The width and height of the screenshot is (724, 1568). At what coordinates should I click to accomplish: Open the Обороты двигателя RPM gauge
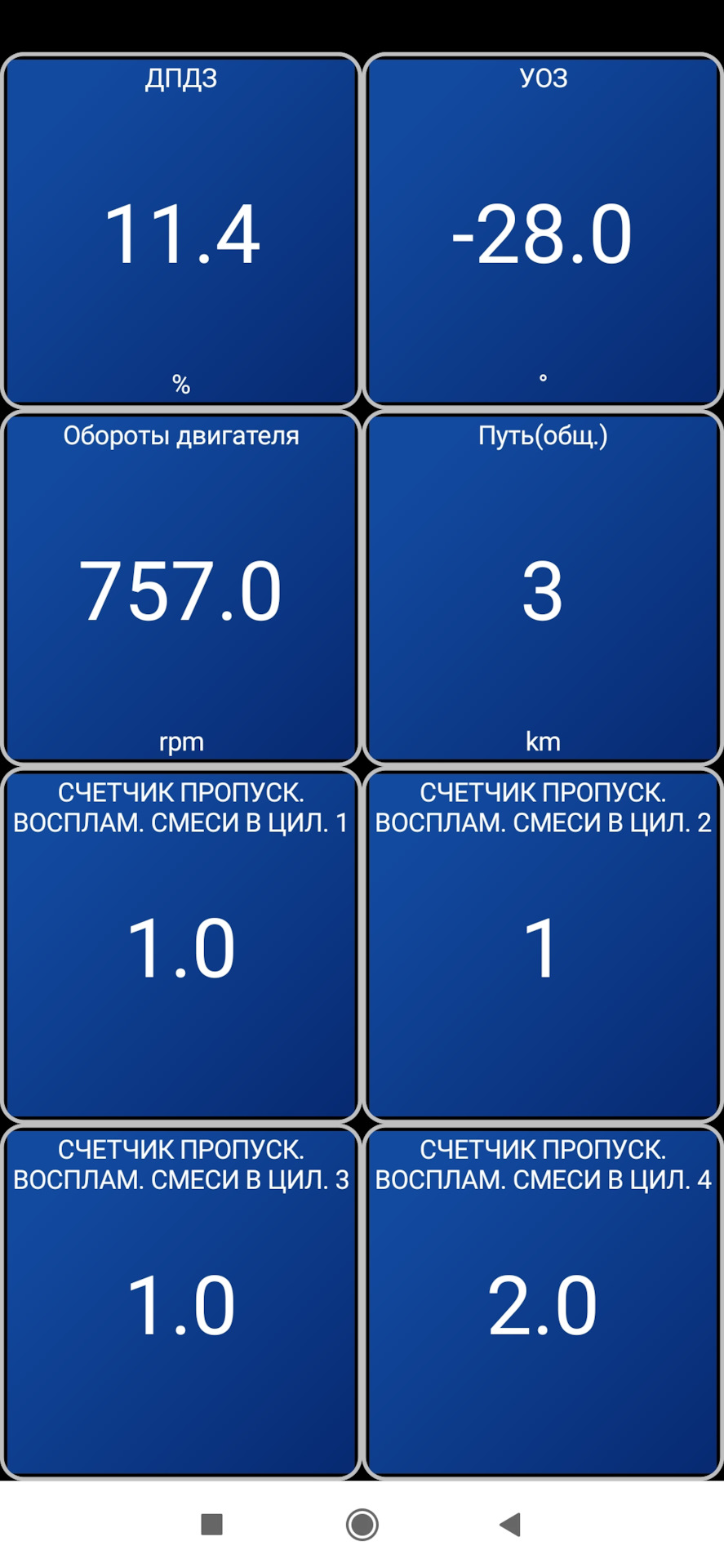point(180,584)
